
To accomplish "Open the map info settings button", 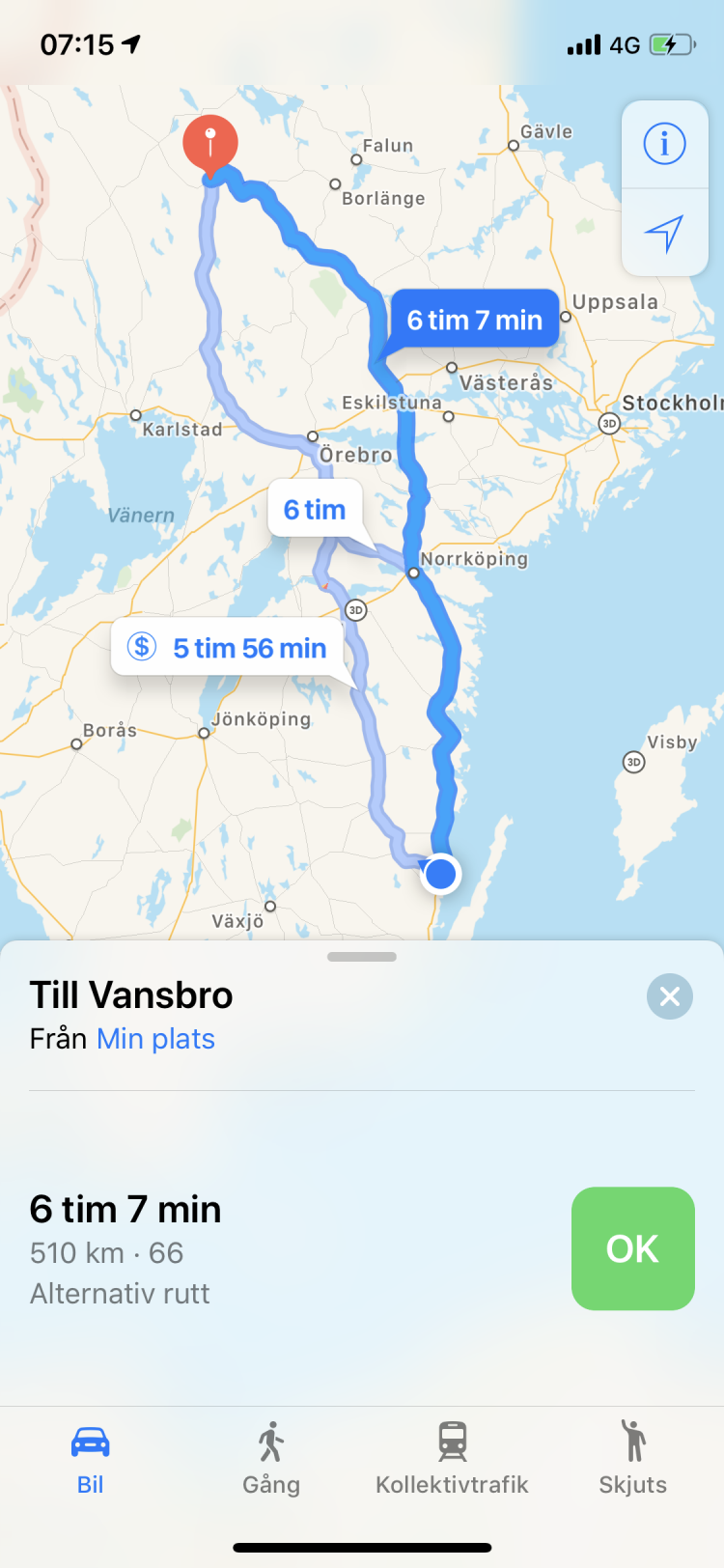I will (x=664, y=145).
